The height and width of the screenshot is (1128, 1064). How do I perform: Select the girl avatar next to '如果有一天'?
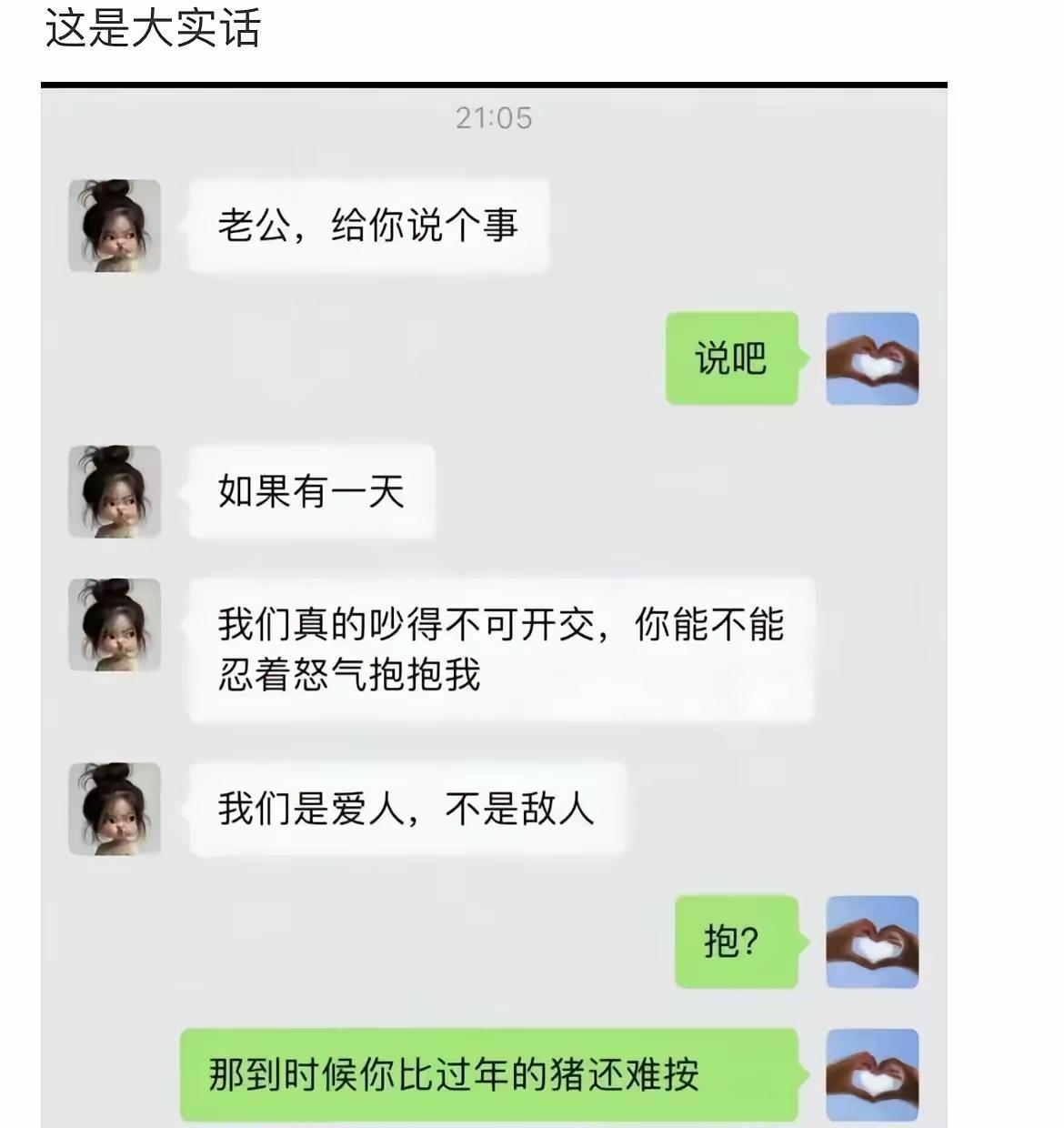[113, 490]
